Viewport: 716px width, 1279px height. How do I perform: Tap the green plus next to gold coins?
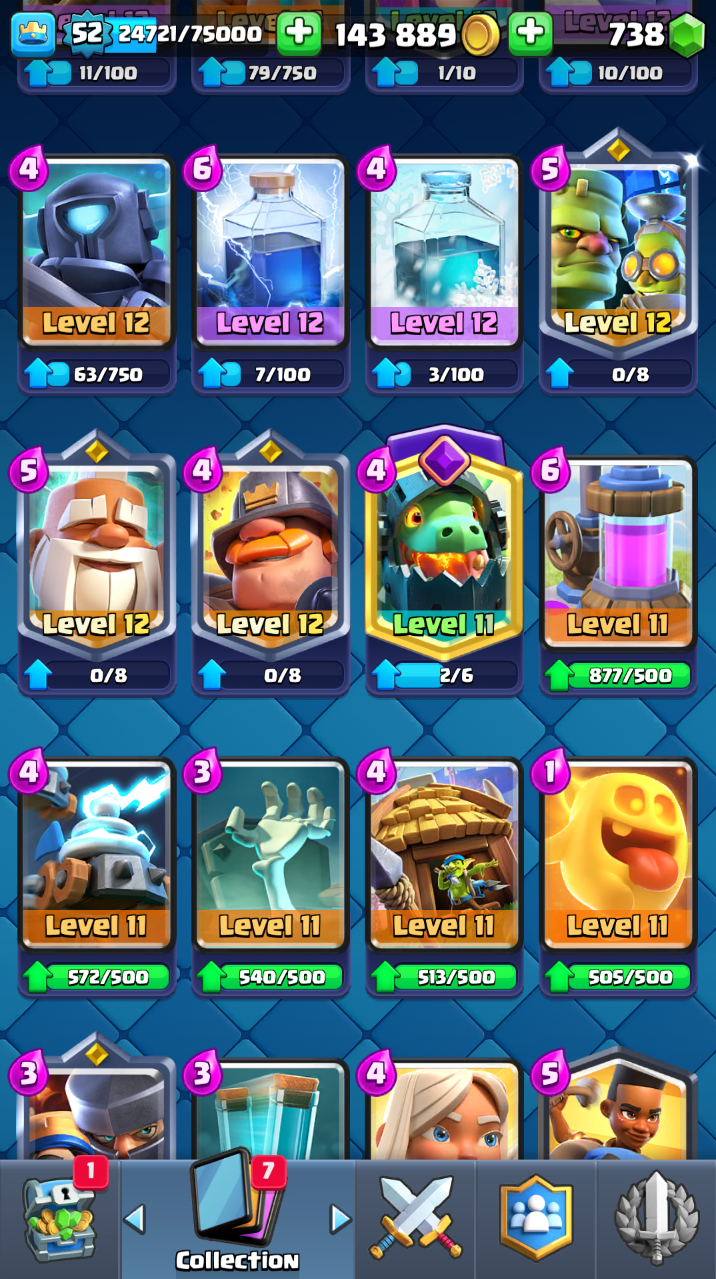pyautogui.click(x=530, y=34)
